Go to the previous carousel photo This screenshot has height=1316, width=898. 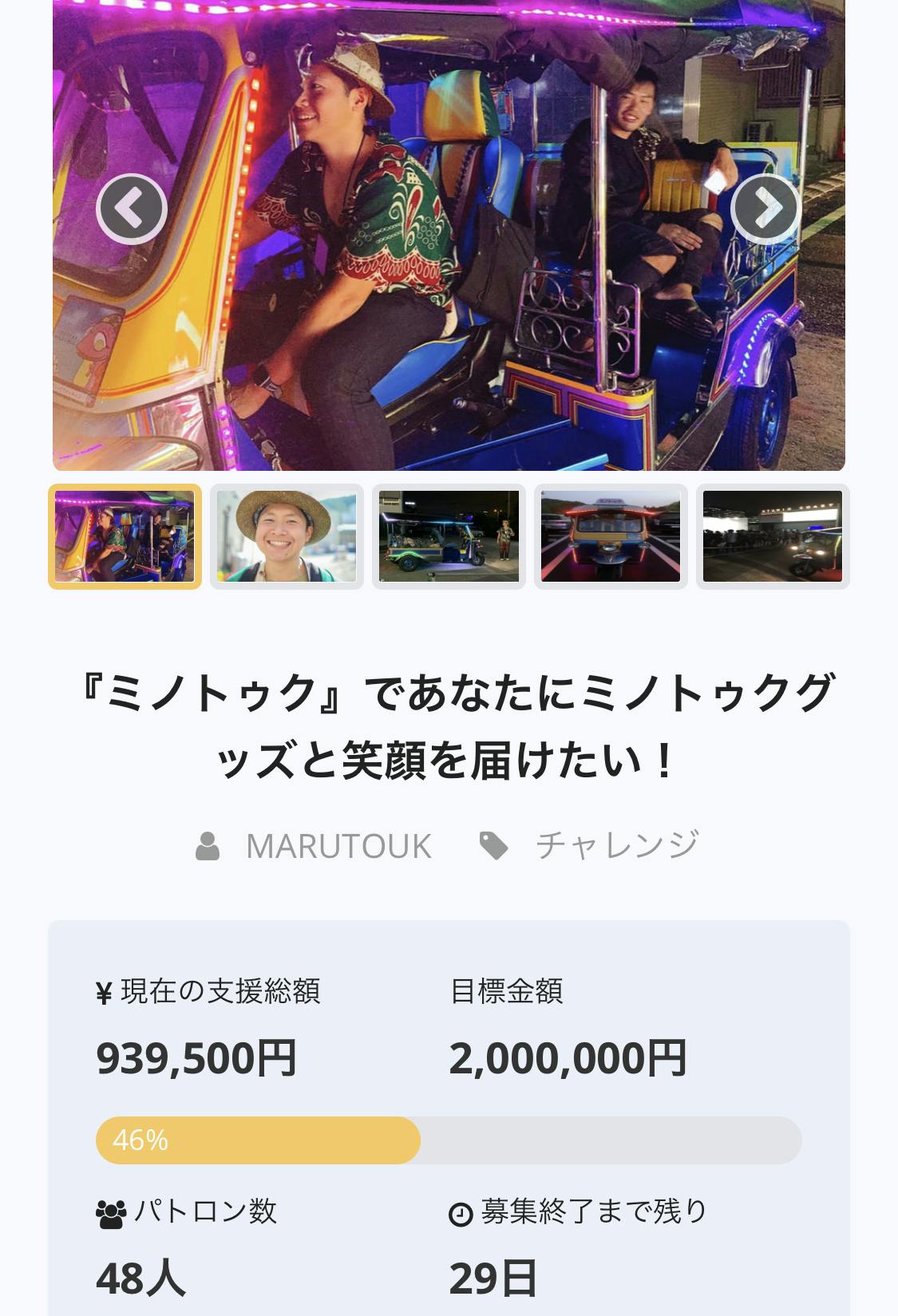(x=132, y=208)
